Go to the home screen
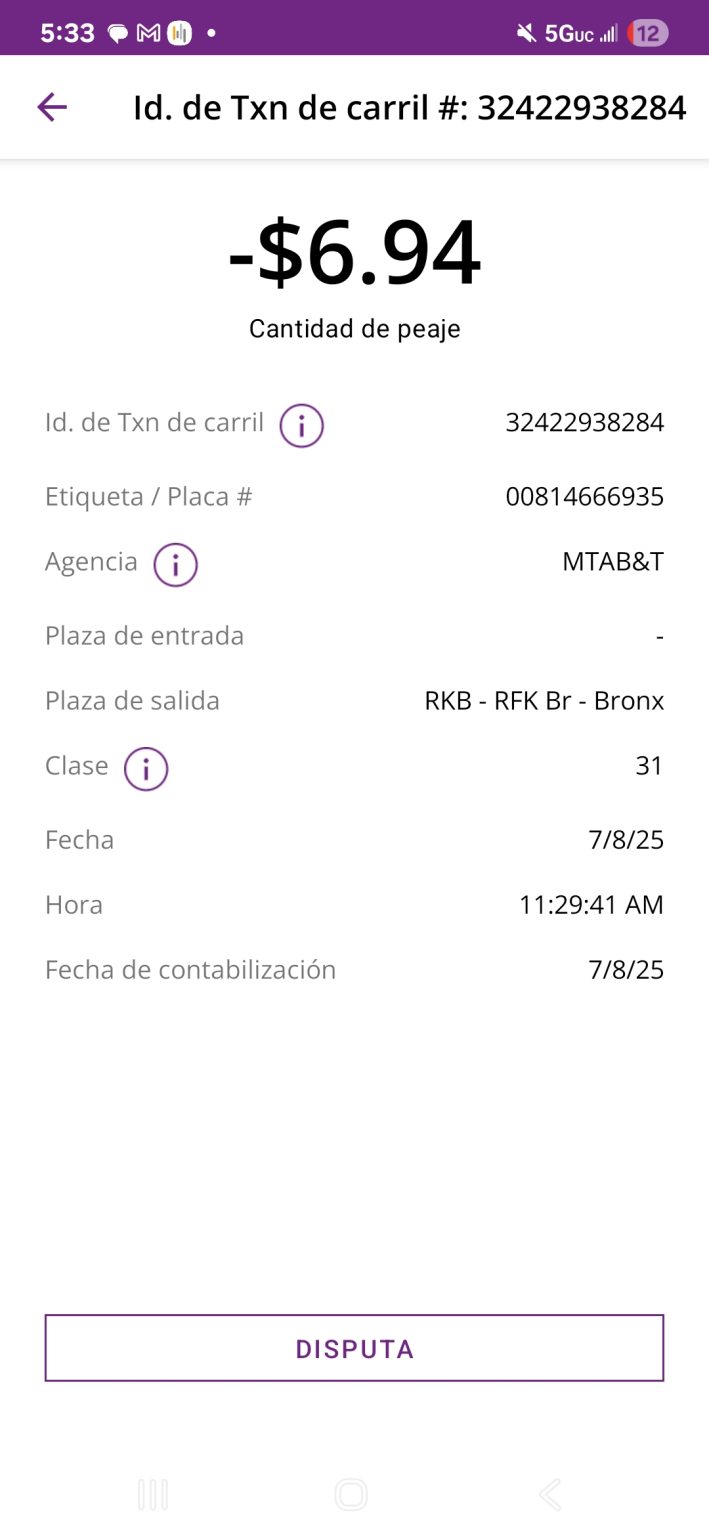 pos(352,1495)
